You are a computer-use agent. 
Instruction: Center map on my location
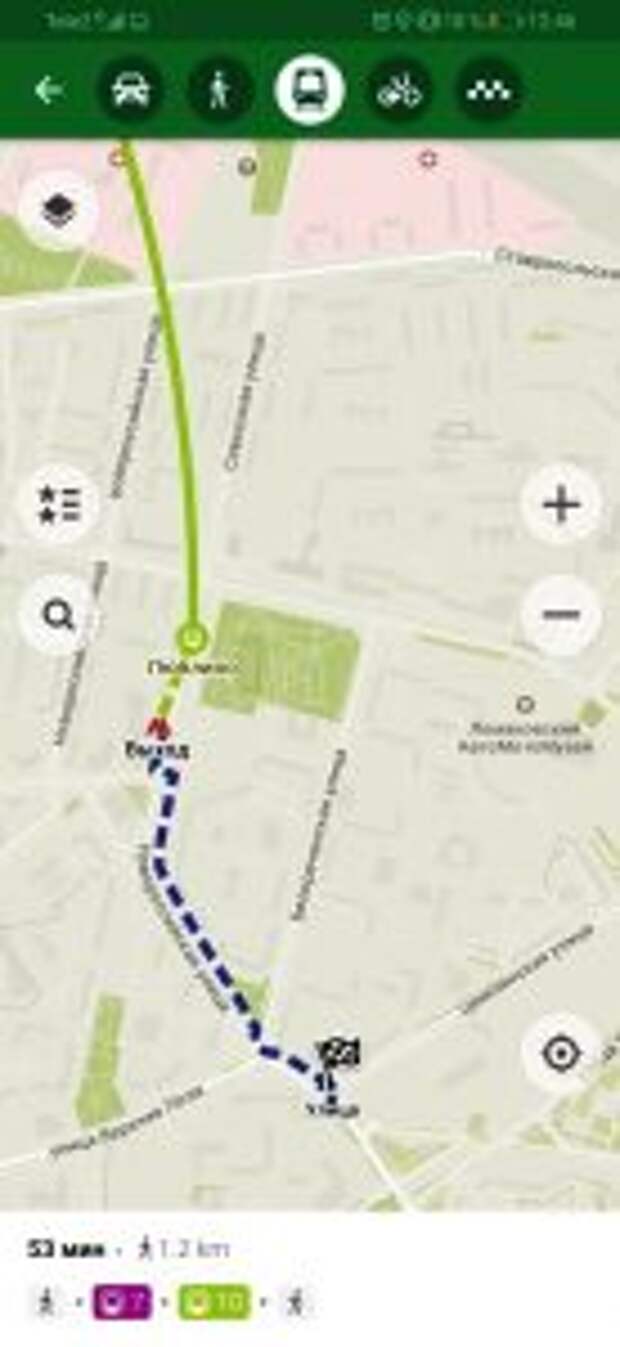pyautogui.click(x=561, y=1053)
